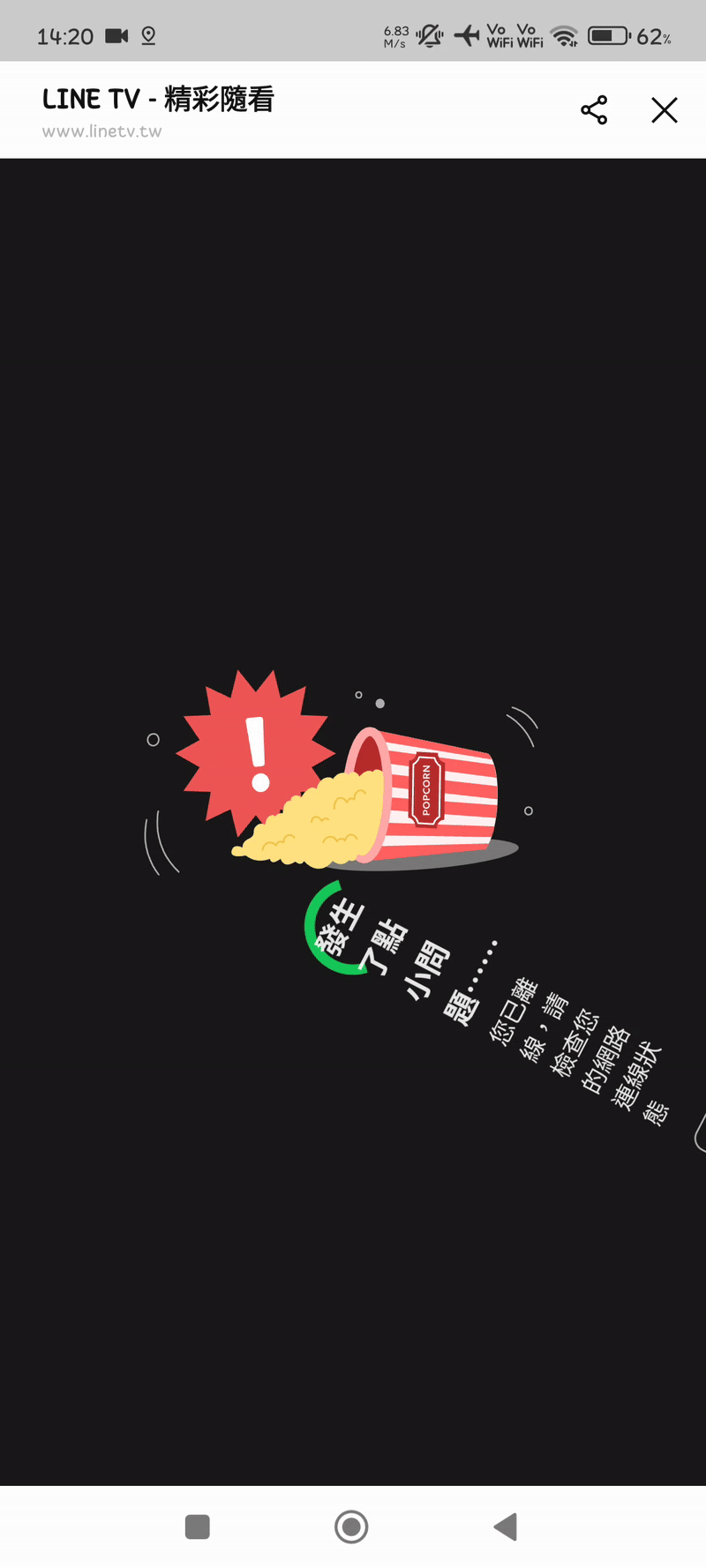Share the LINE TV page

[x=594, y=110]
